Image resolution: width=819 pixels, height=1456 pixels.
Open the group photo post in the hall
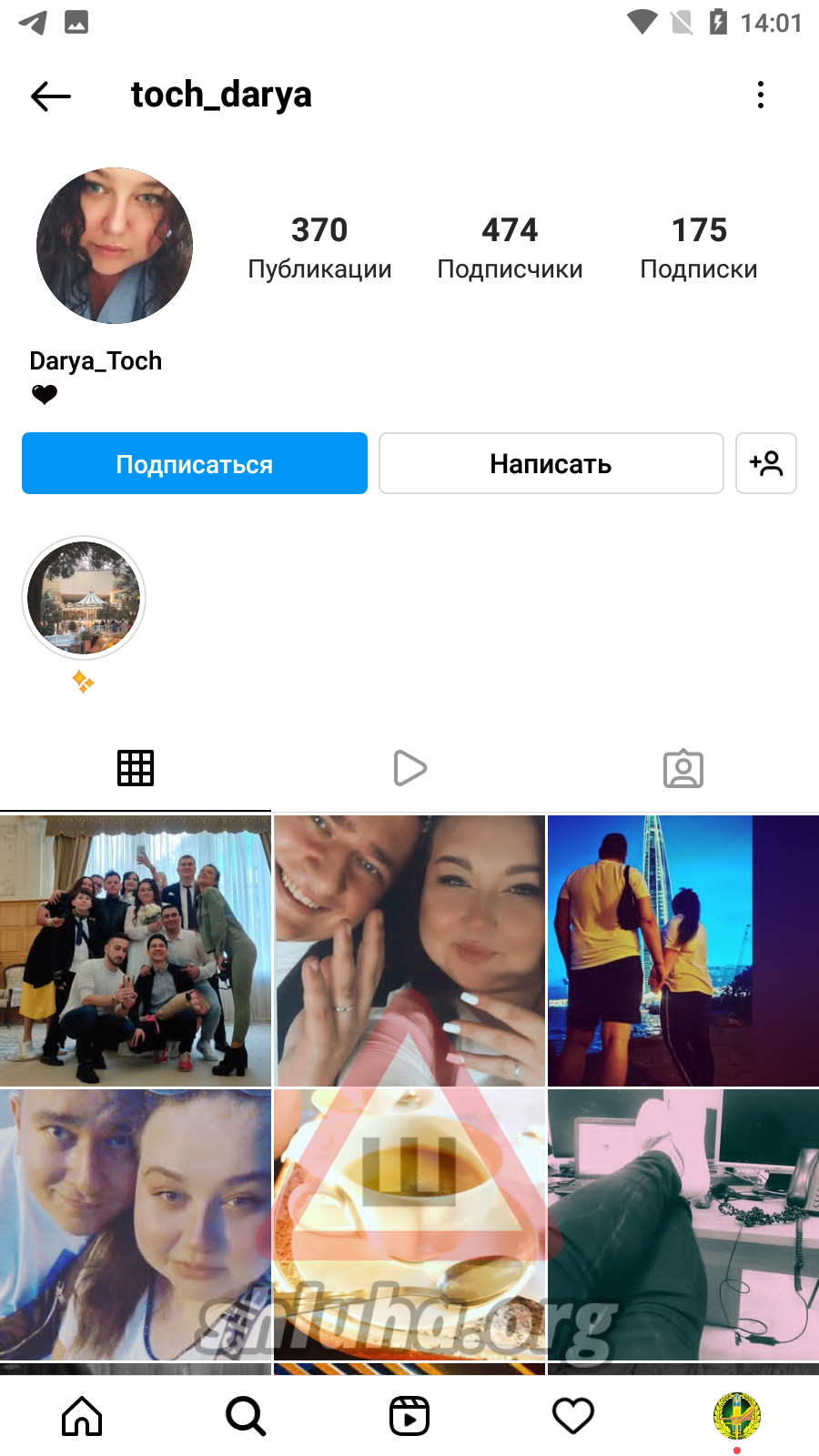click(136, 950)
